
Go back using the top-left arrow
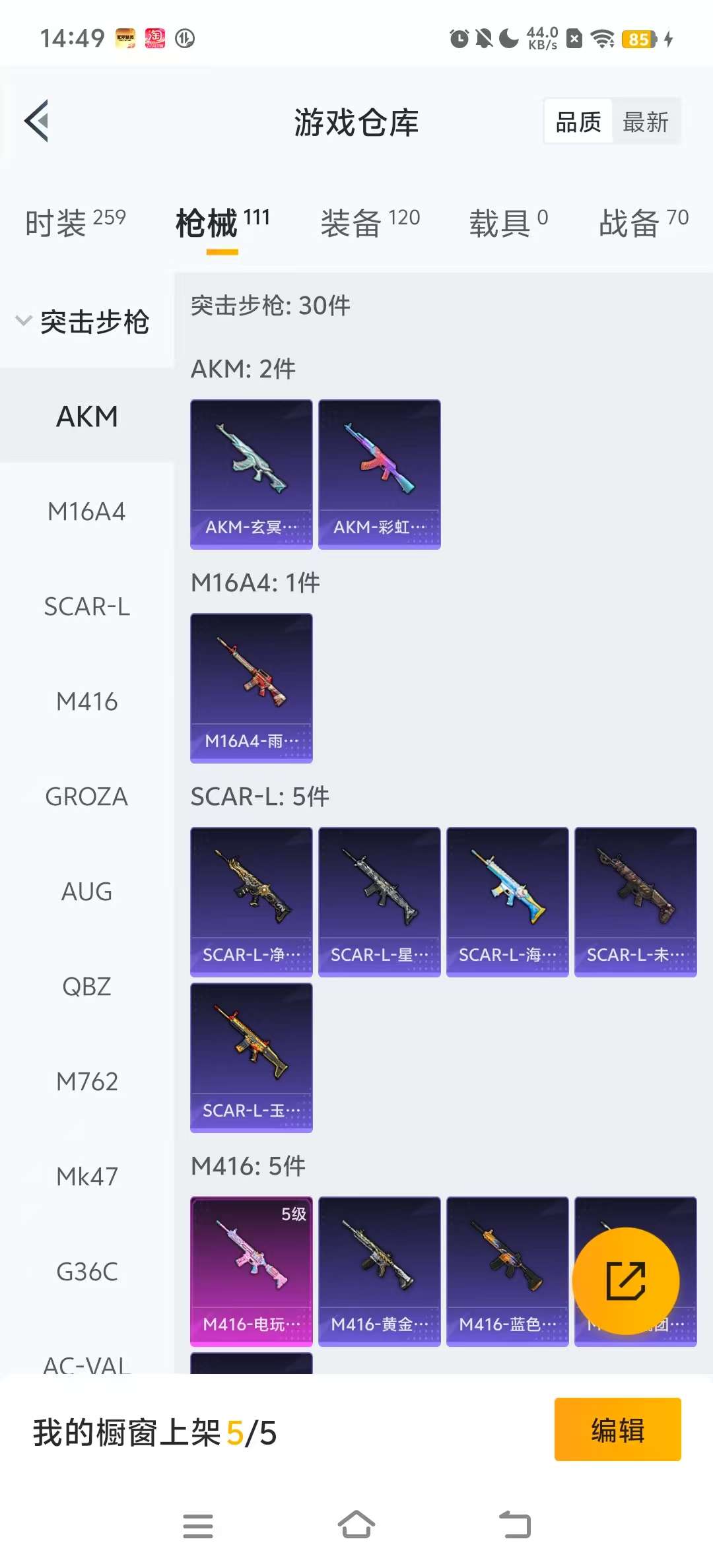[x=37, y=121]
